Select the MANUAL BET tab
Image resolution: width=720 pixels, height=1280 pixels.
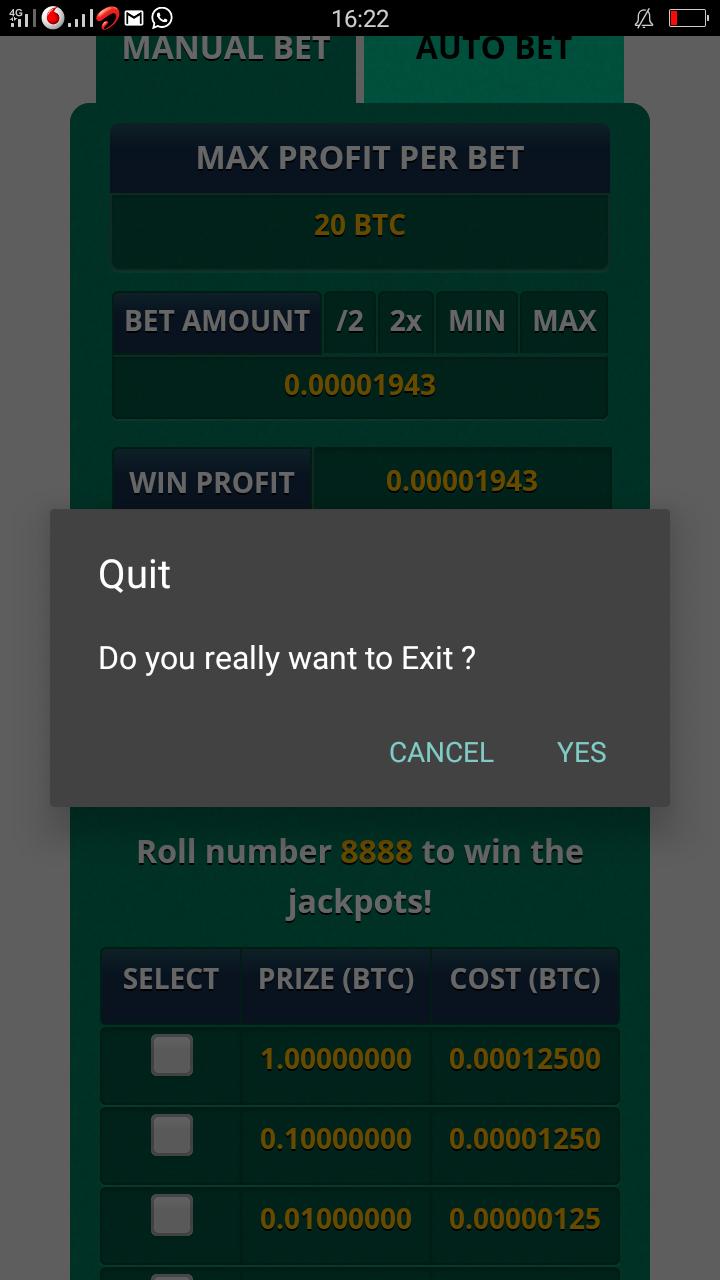[x=224, y=47]
